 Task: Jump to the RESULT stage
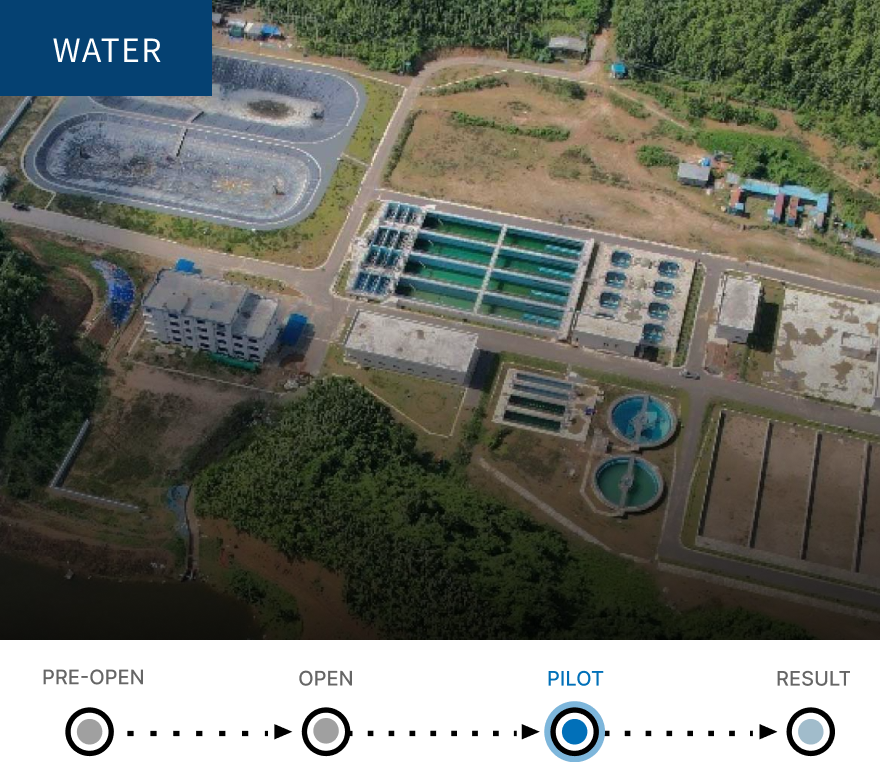click(811, 732)
